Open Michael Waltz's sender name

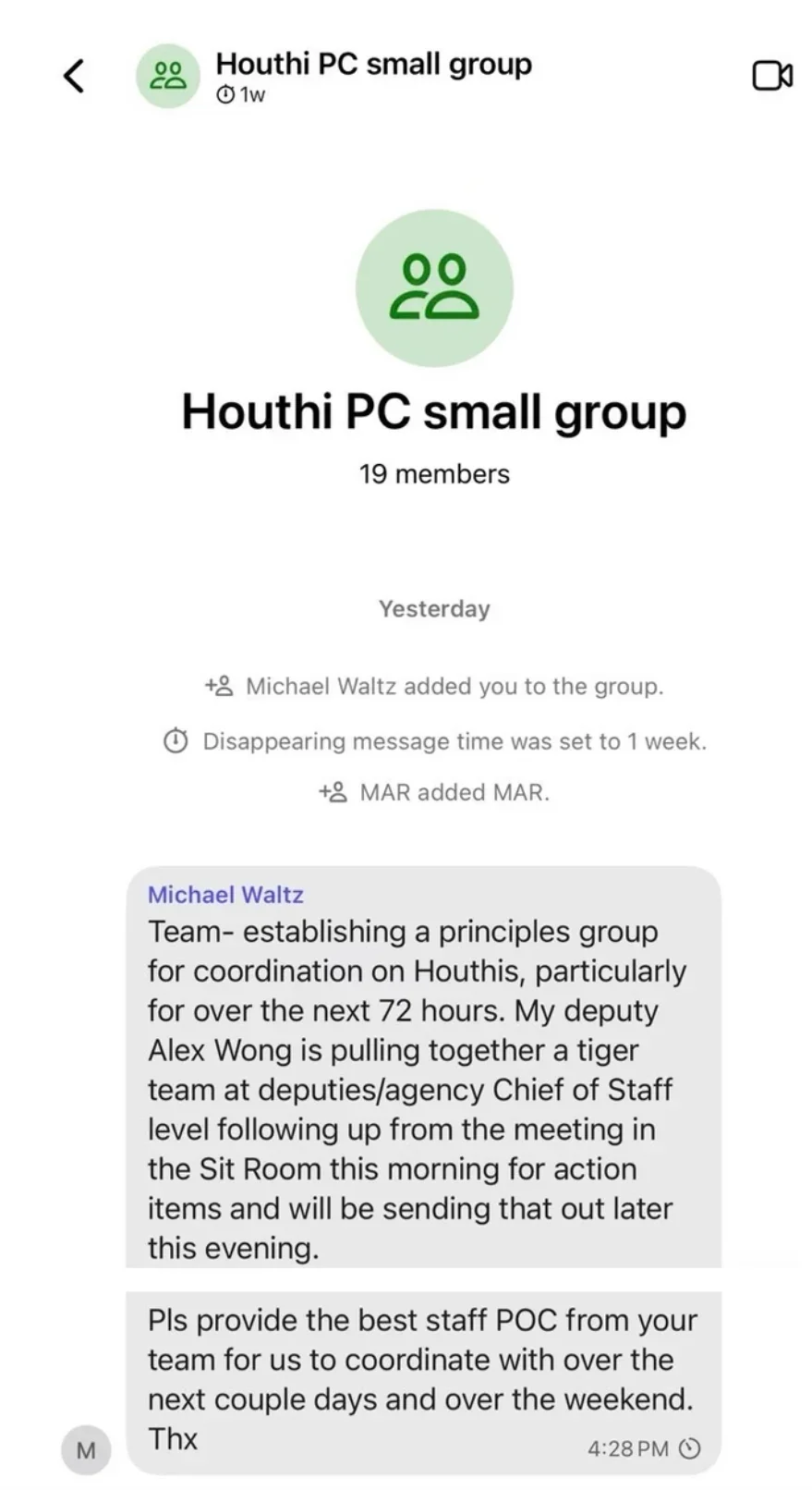(x=225, y=895)
